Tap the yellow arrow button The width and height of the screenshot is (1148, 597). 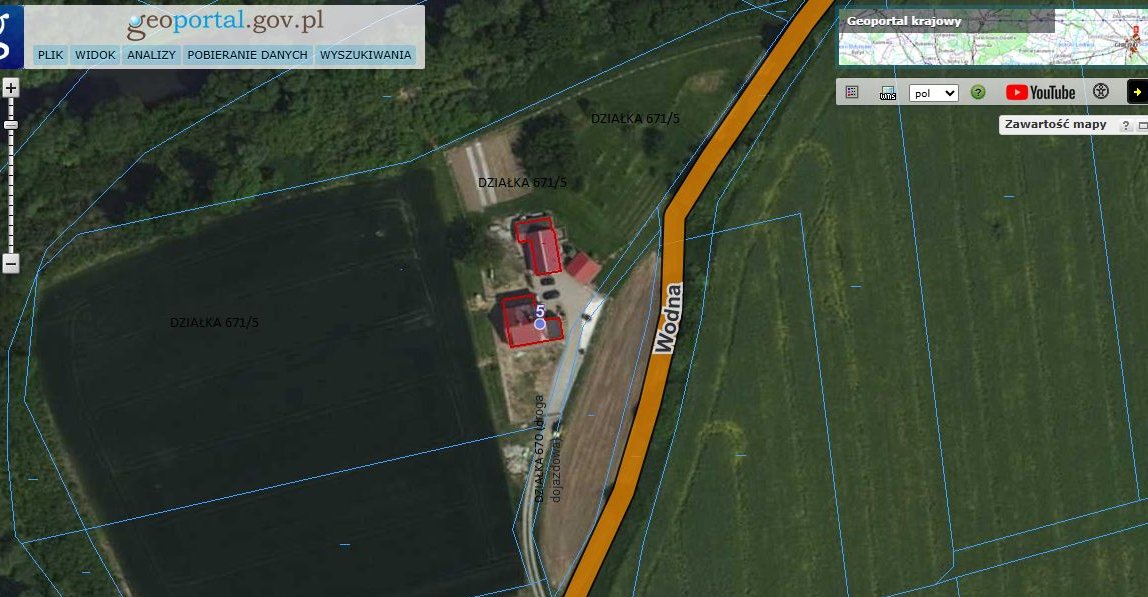[x=1137, y=92]
